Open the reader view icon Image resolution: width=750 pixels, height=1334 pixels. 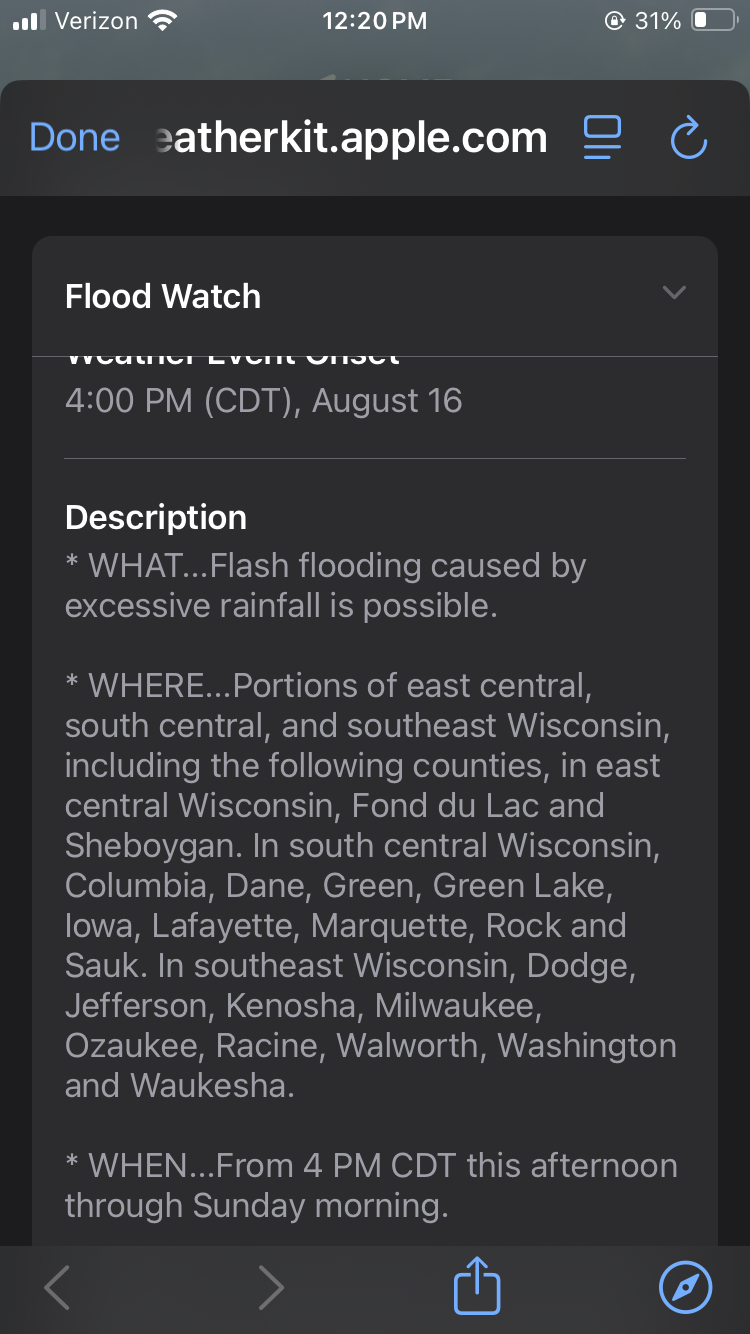[602, 138]
